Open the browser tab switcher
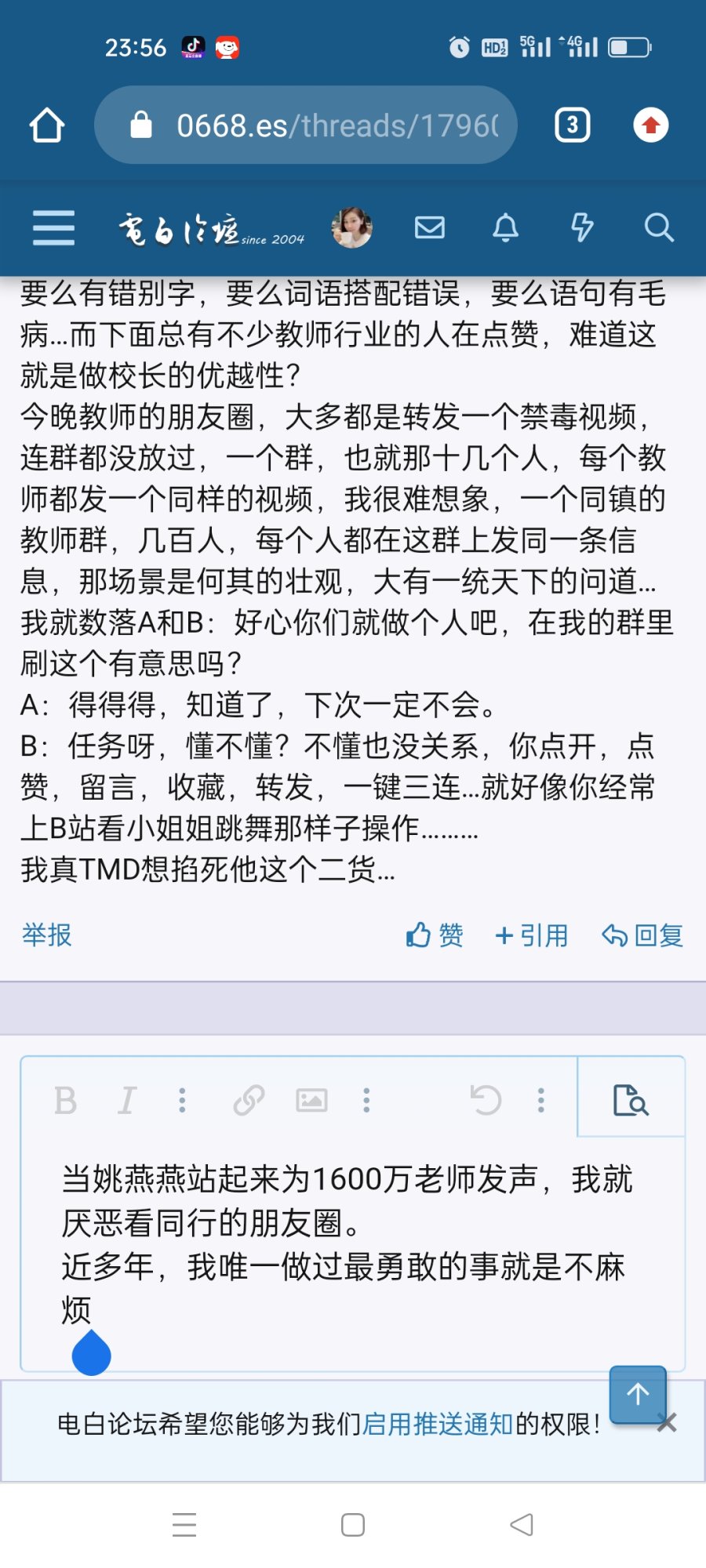Screen dimensions: 706x1568 click(572, 125)
